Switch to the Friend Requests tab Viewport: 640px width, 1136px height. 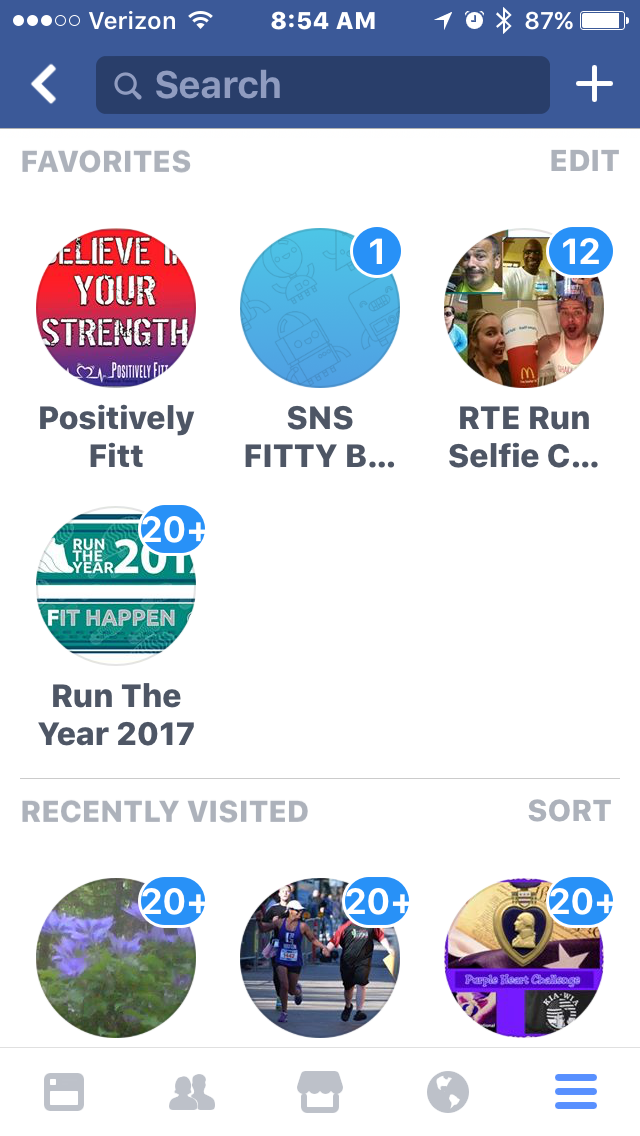click(192, 1092)
